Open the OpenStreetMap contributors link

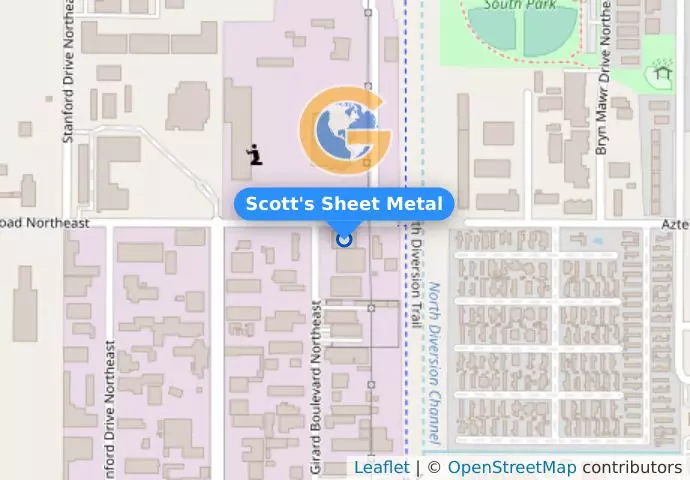511,467
